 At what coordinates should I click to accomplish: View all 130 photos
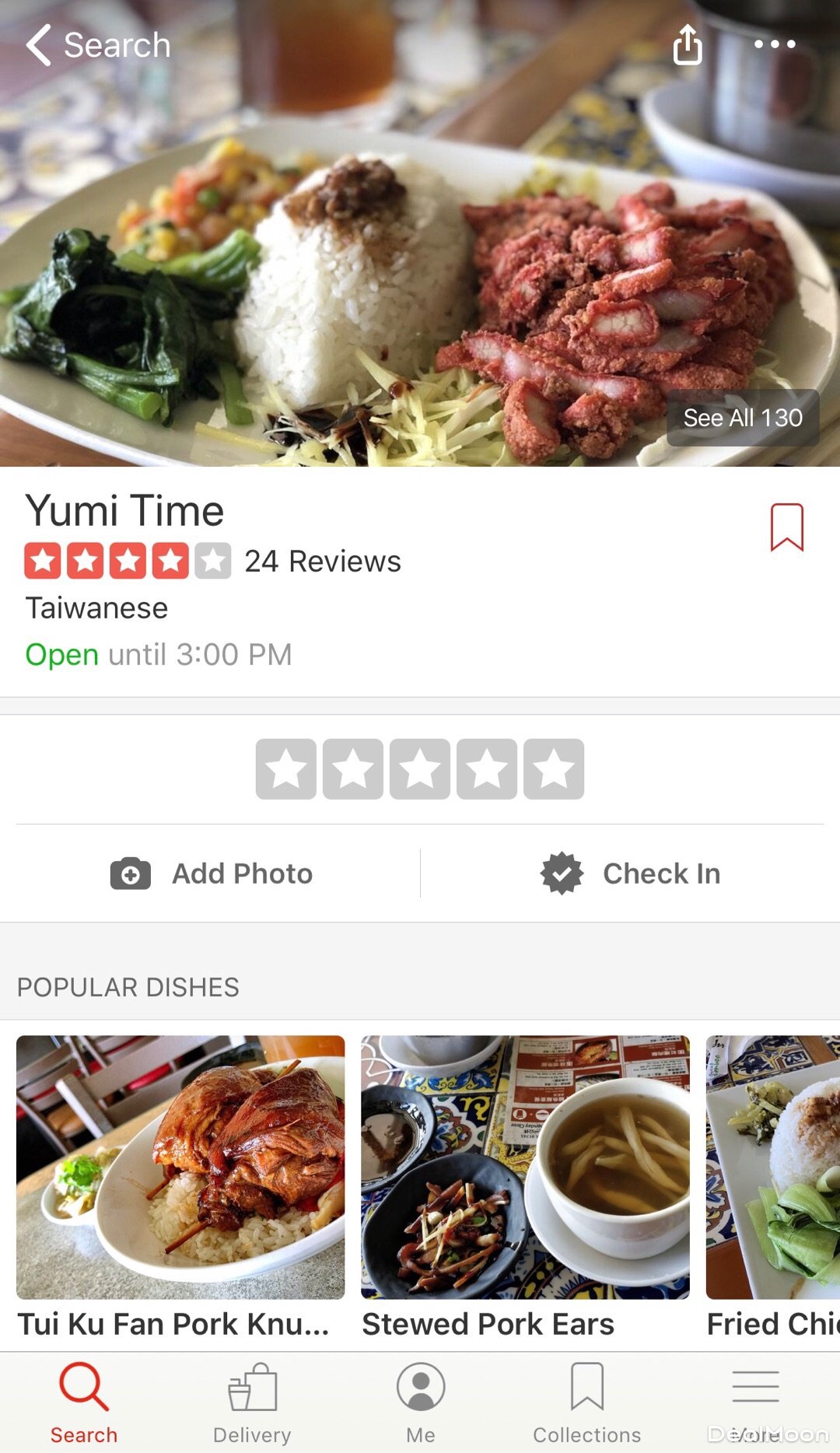[742, 418]
